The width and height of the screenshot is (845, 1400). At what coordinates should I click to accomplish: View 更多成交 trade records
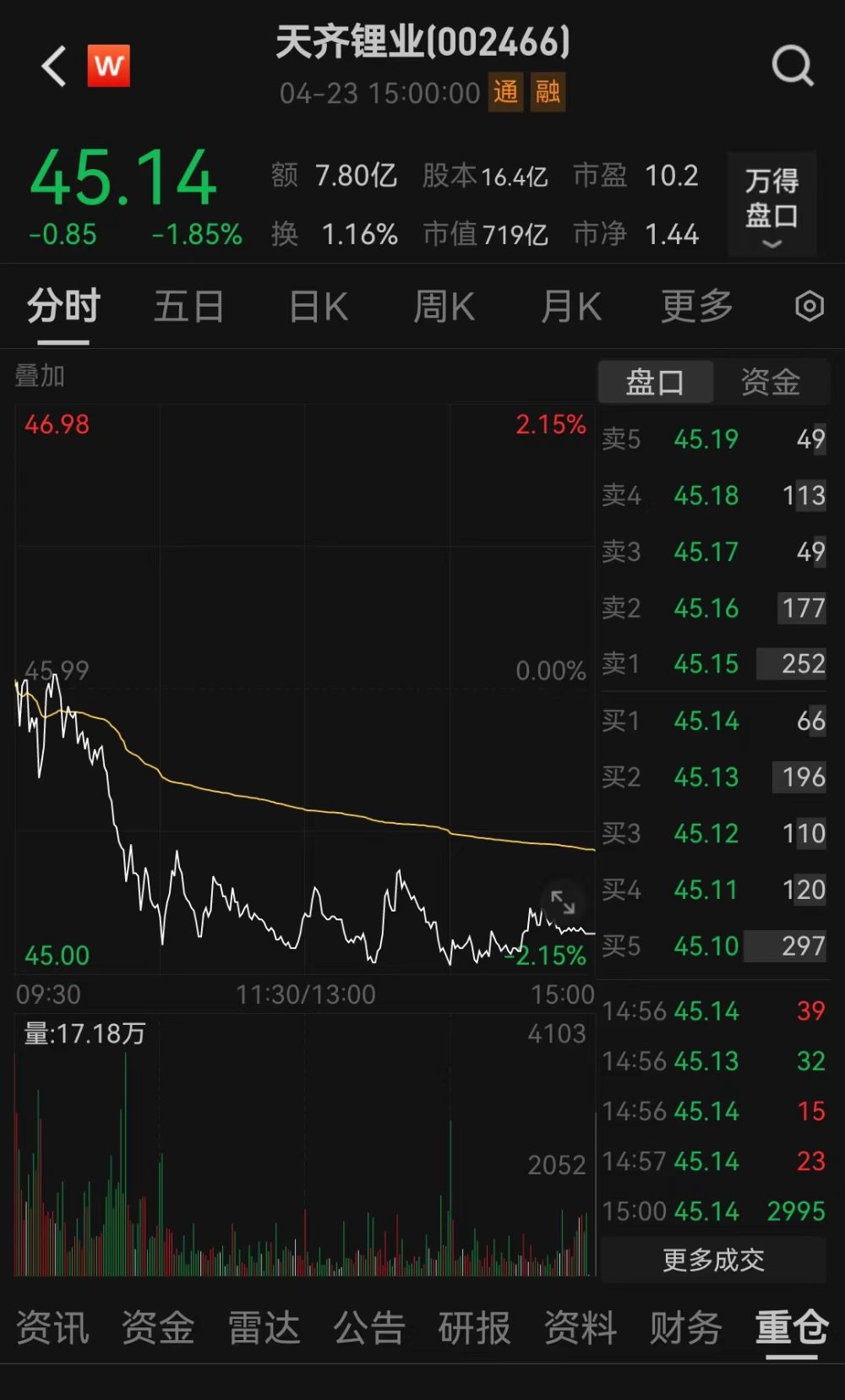click(x=713, y=1260)
